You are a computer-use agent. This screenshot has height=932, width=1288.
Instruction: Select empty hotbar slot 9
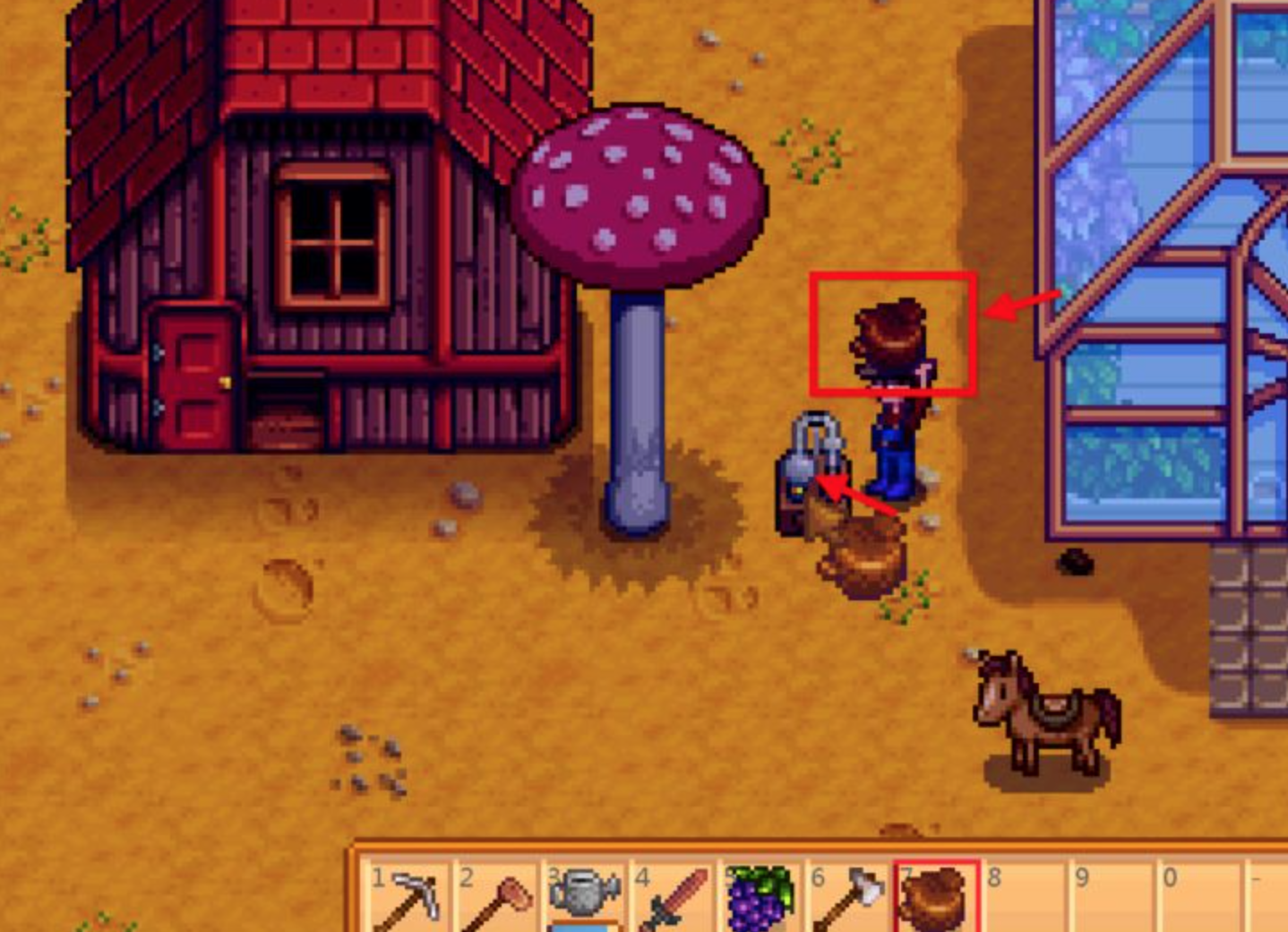point(1111,899)
